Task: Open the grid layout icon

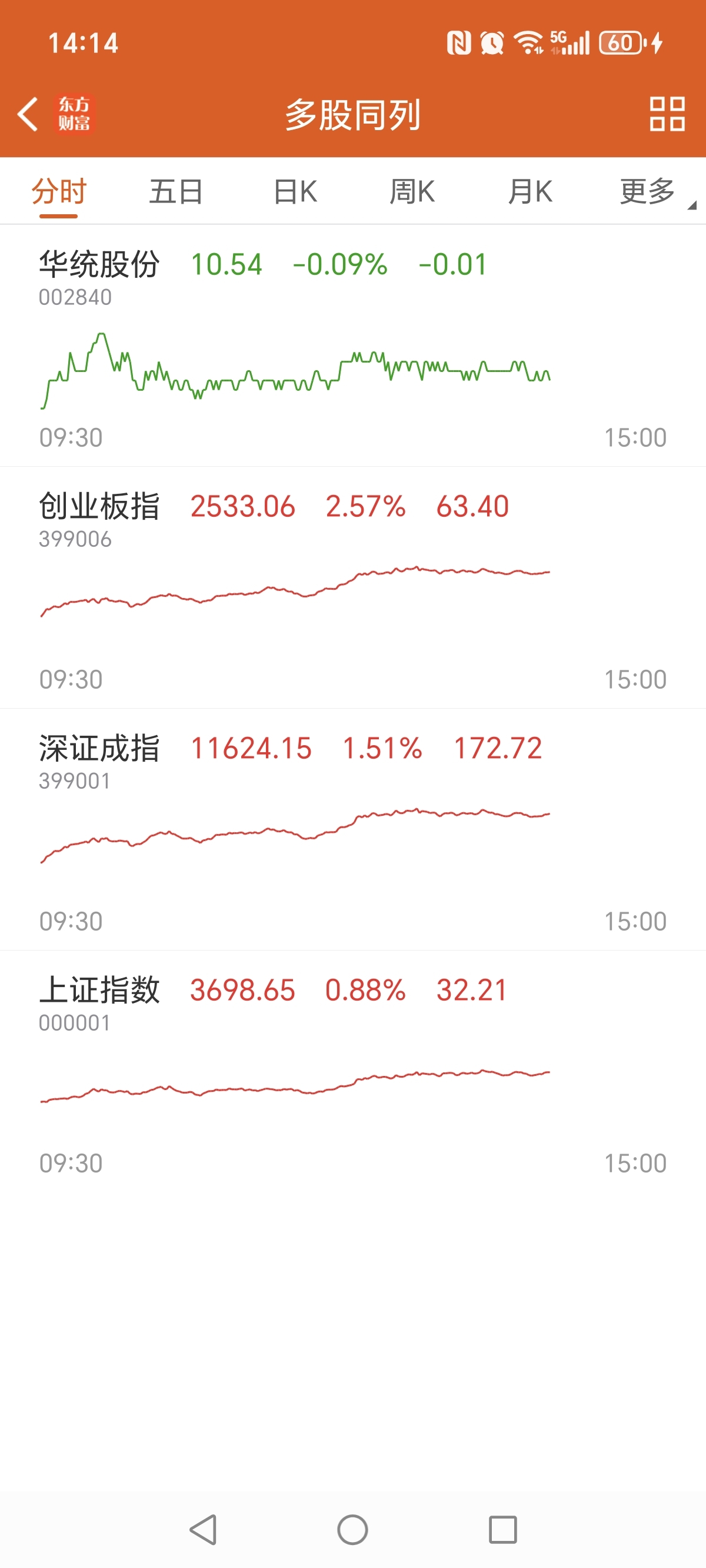Action: 667,114
